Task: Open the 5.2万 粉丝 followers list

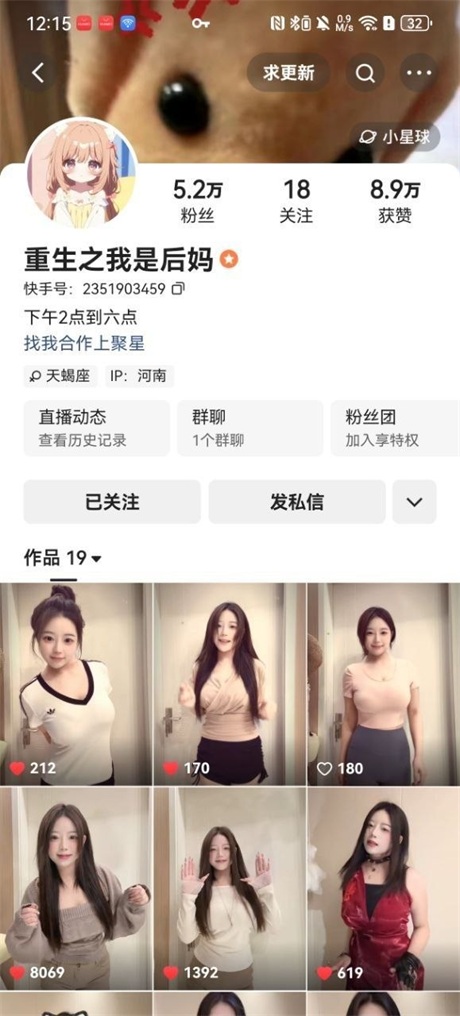Action: [x=198, y=201]
